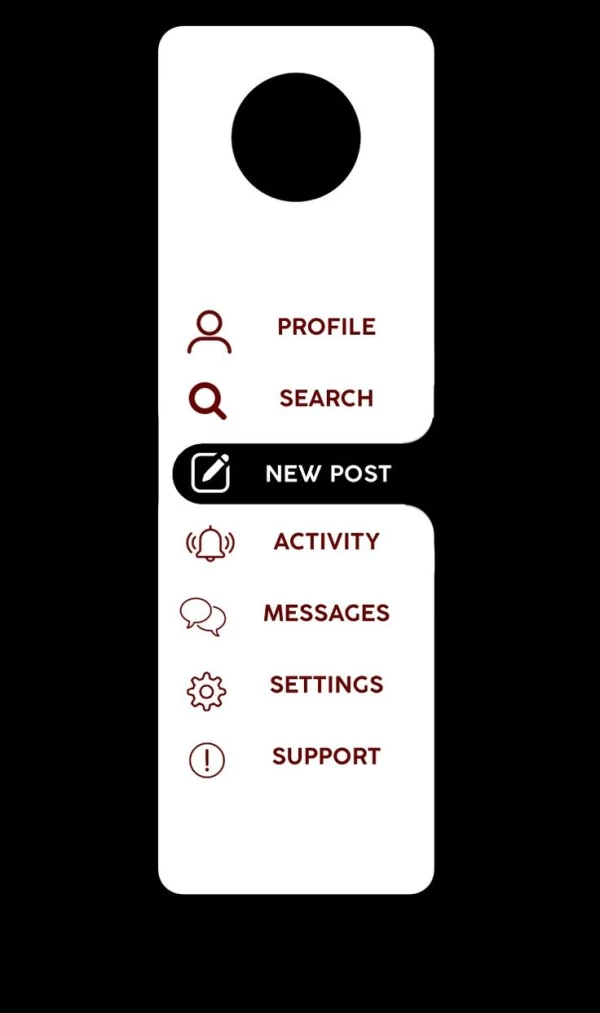The height and width of the screenshot is (1013, 600).
Task: Open the Profile menu item
Action: pos(325,327)
